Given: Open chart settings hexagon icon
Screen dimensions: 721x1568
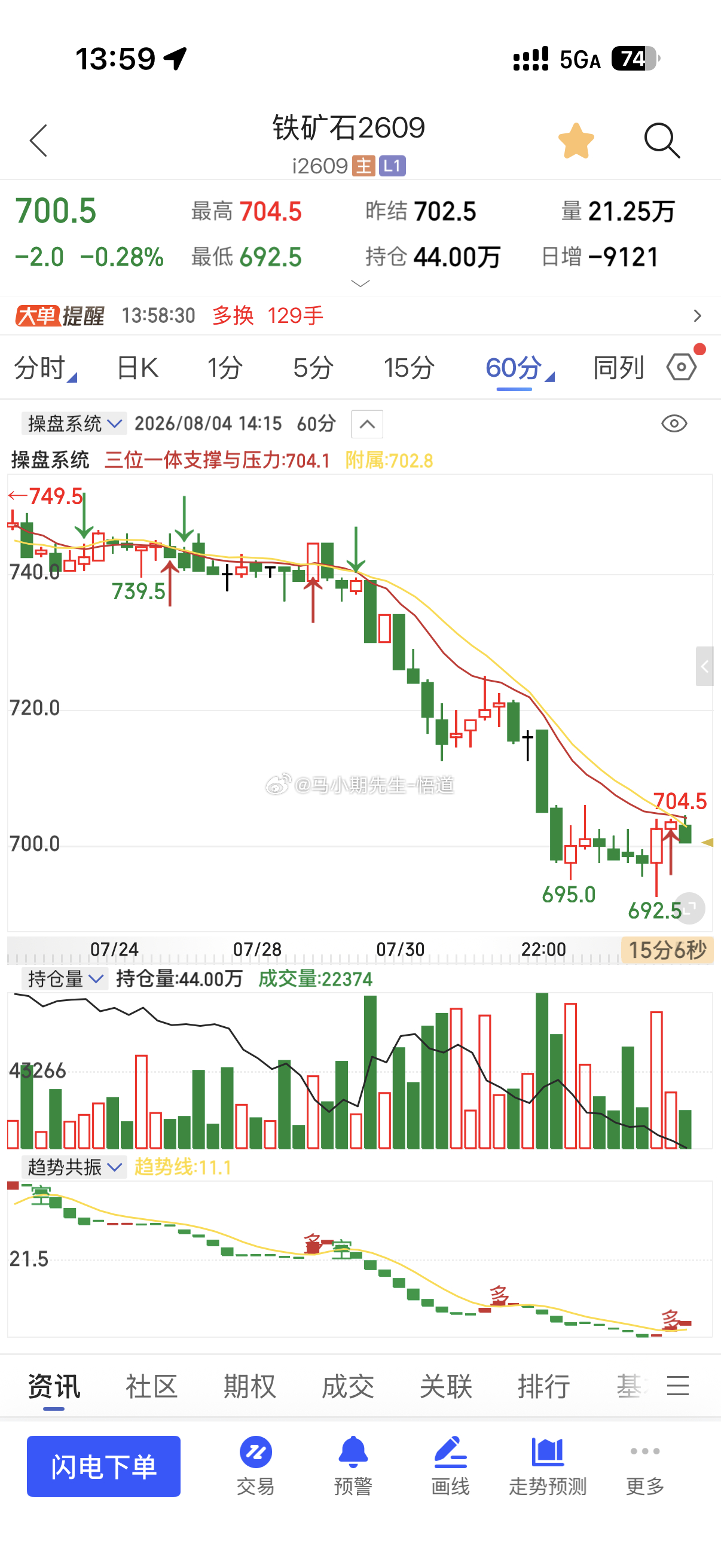Looking at the screenshot, I should tap(682, 367).
